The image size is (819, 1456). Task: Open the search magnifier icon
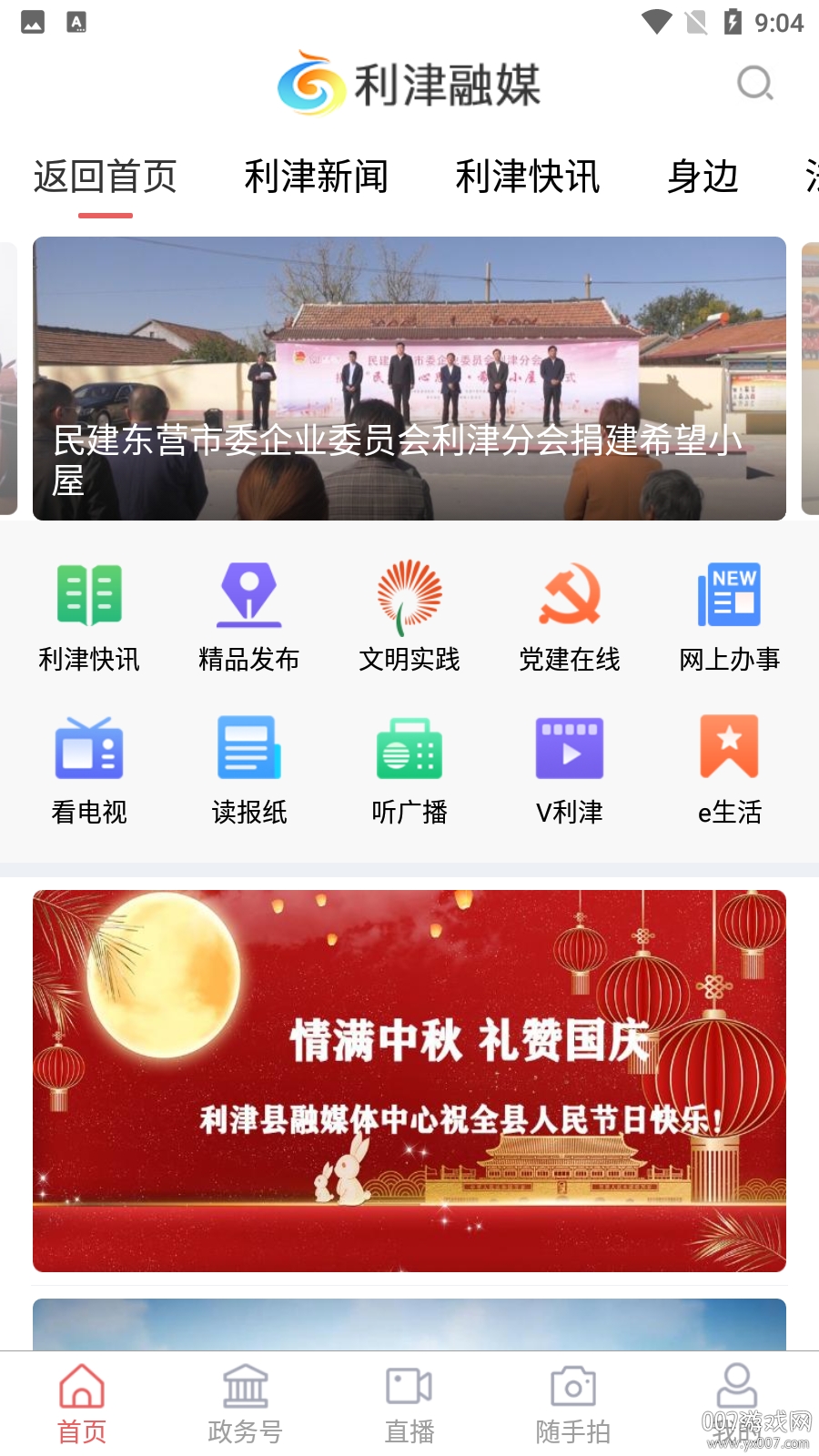click(x=754, y=84)
